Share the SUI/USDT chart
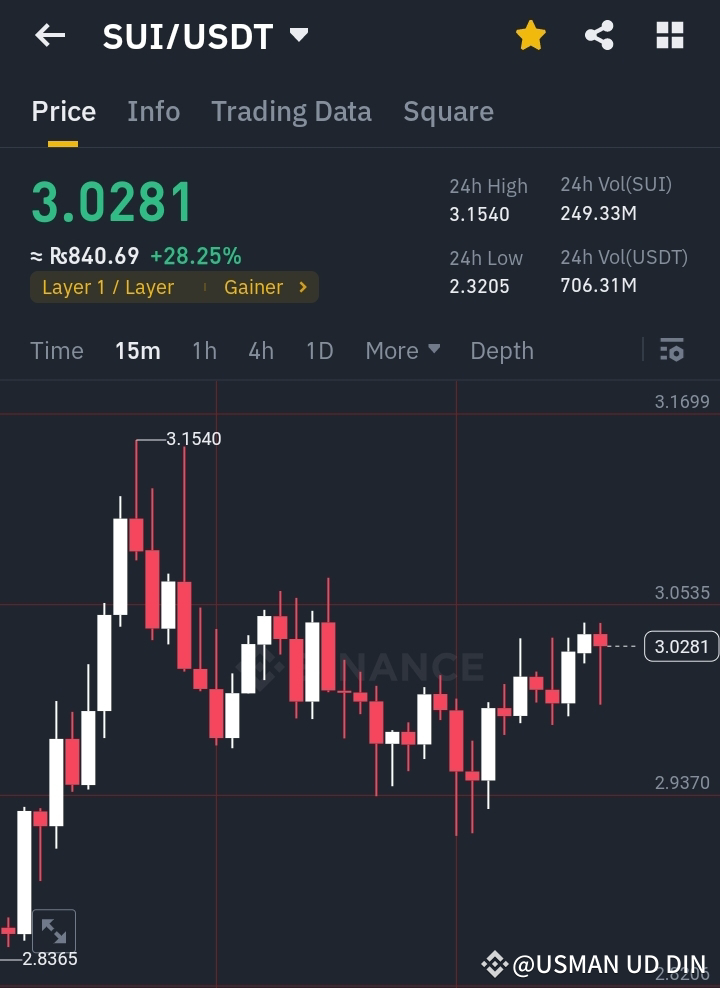Image resolution: width=720 pixels, height=988 pixels. pyautogui.click(x=599, y=35)
